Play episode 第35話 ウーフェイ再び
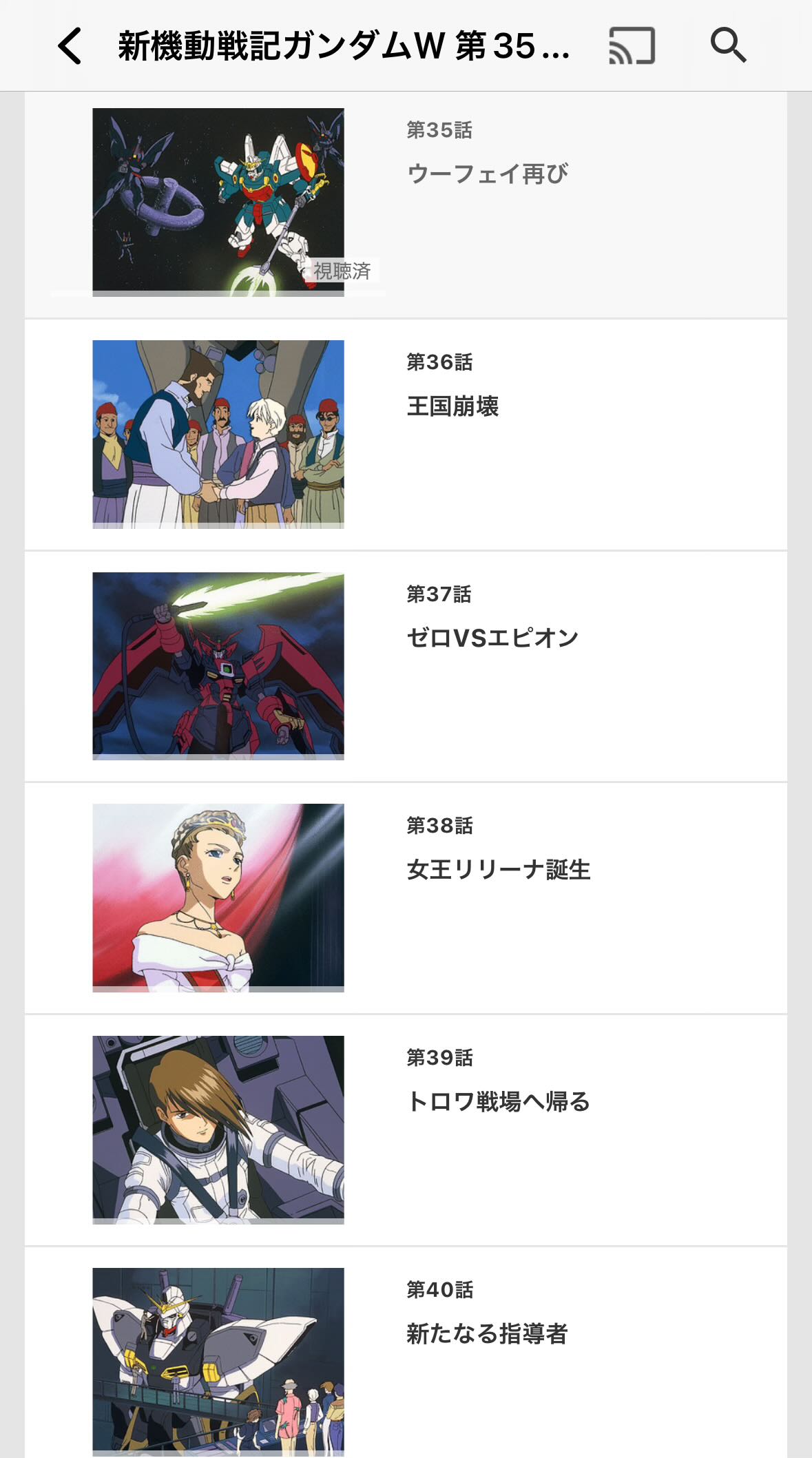The width and height of the screenshot is (812, 1458). click(218, 202)
